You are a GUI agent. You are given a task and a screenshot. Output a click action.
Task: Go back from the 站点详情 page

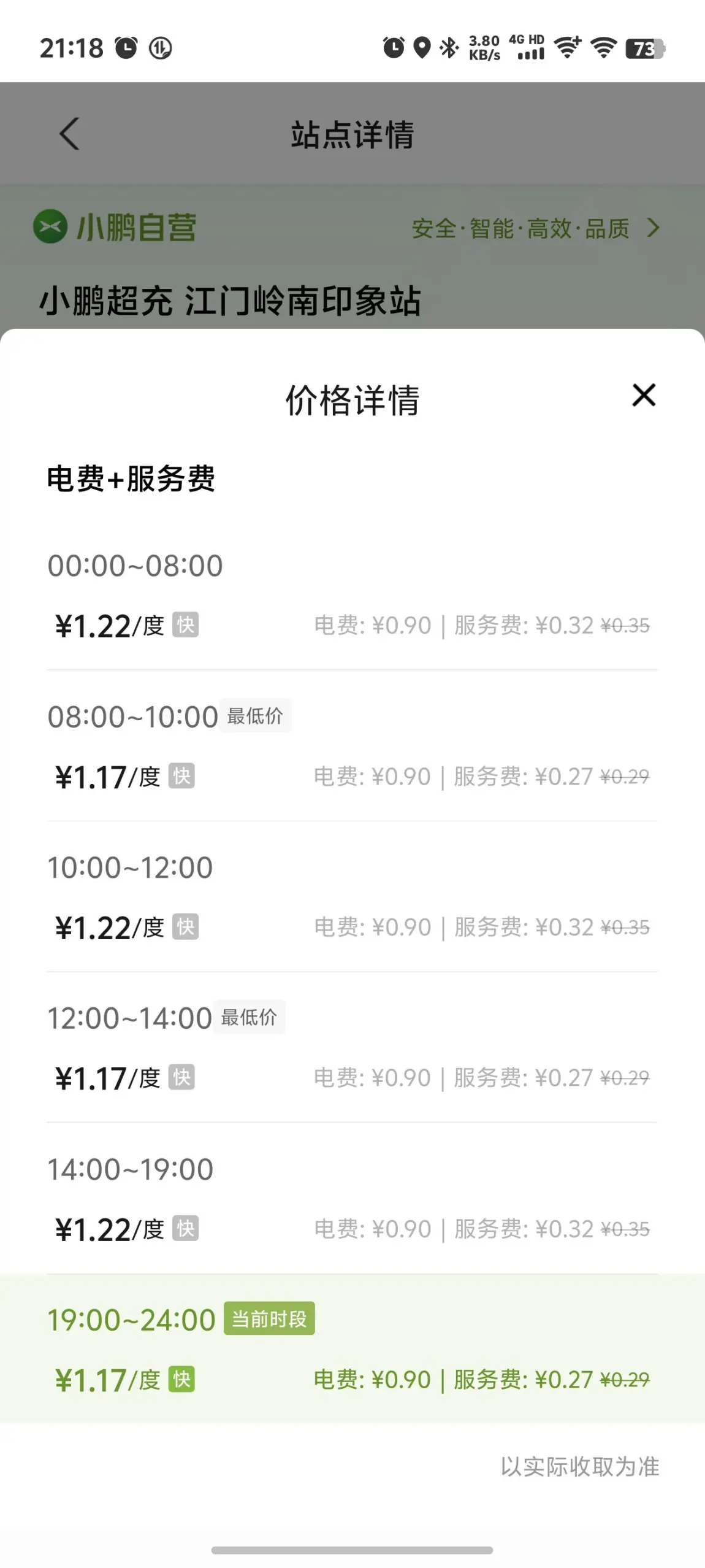(x=69, y=134)
